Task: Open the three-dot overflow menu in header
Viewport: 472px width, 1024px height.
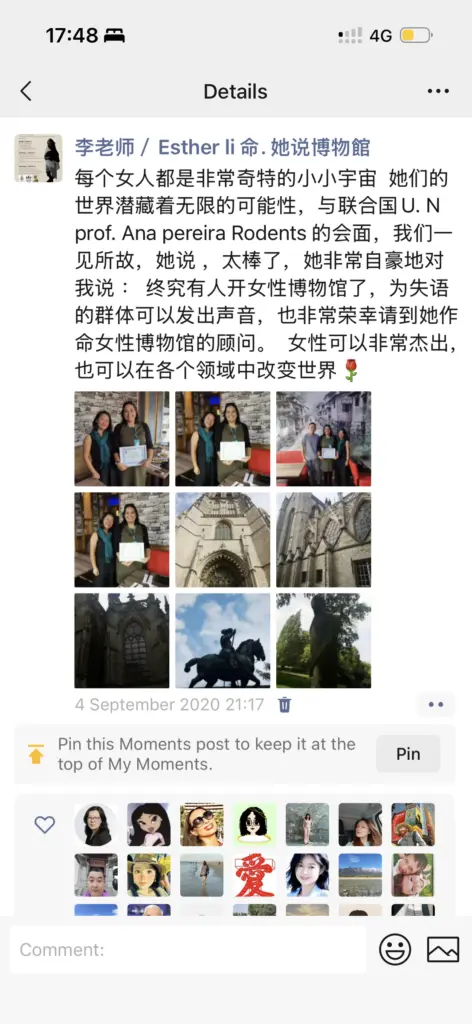Action: click(x=438, y=91)
